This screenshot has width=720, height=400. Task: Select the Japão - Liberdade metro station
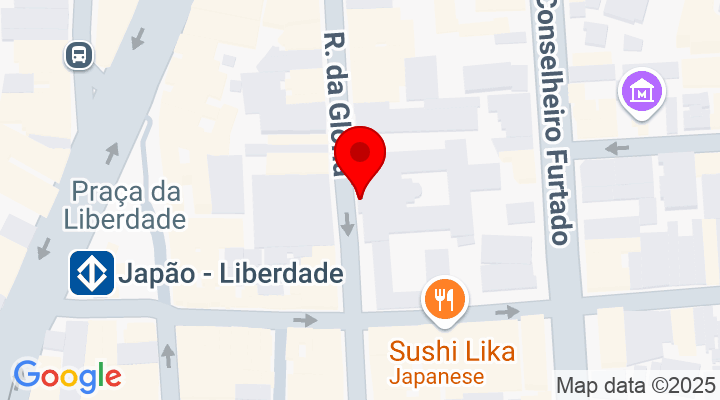(x=91, y=273)
